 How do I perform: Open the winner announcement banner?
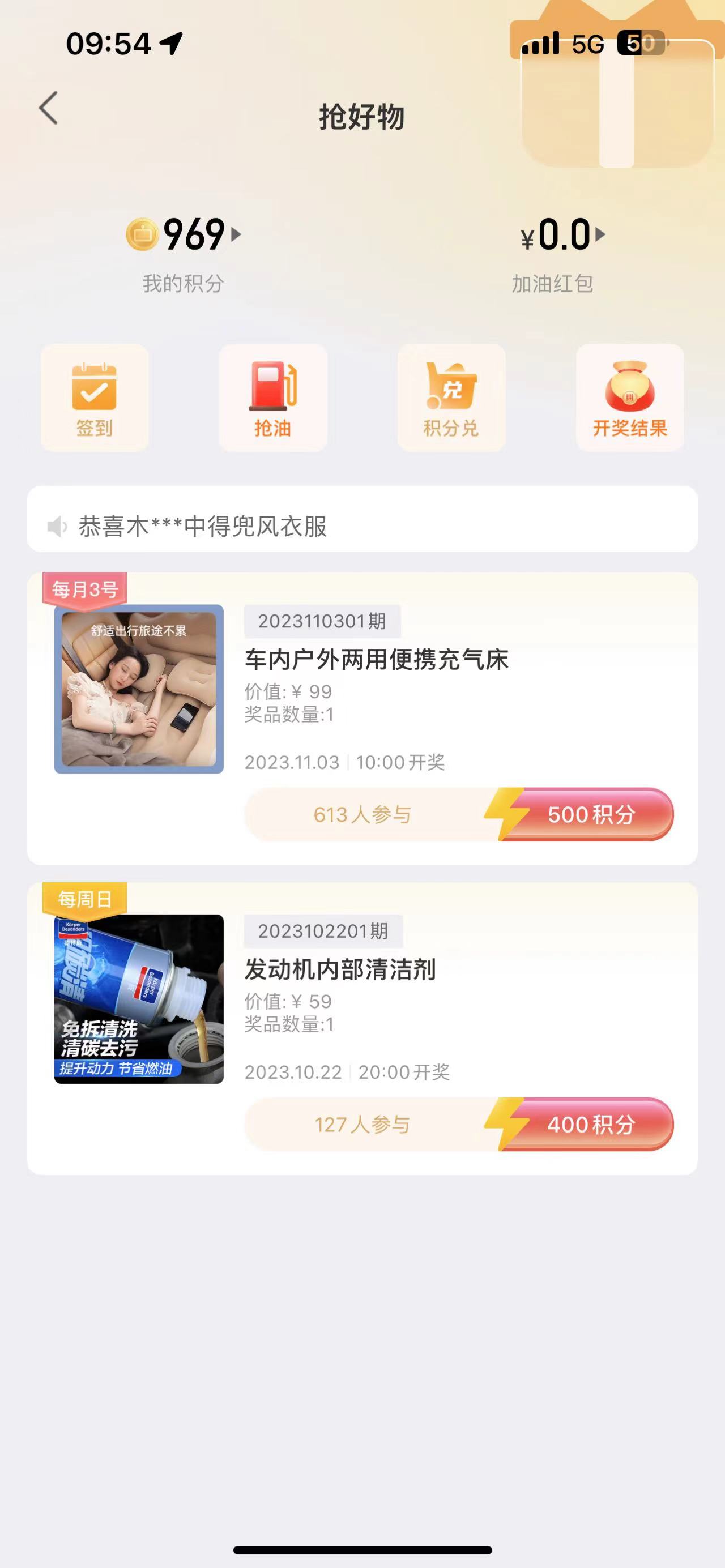coord(362,526)
